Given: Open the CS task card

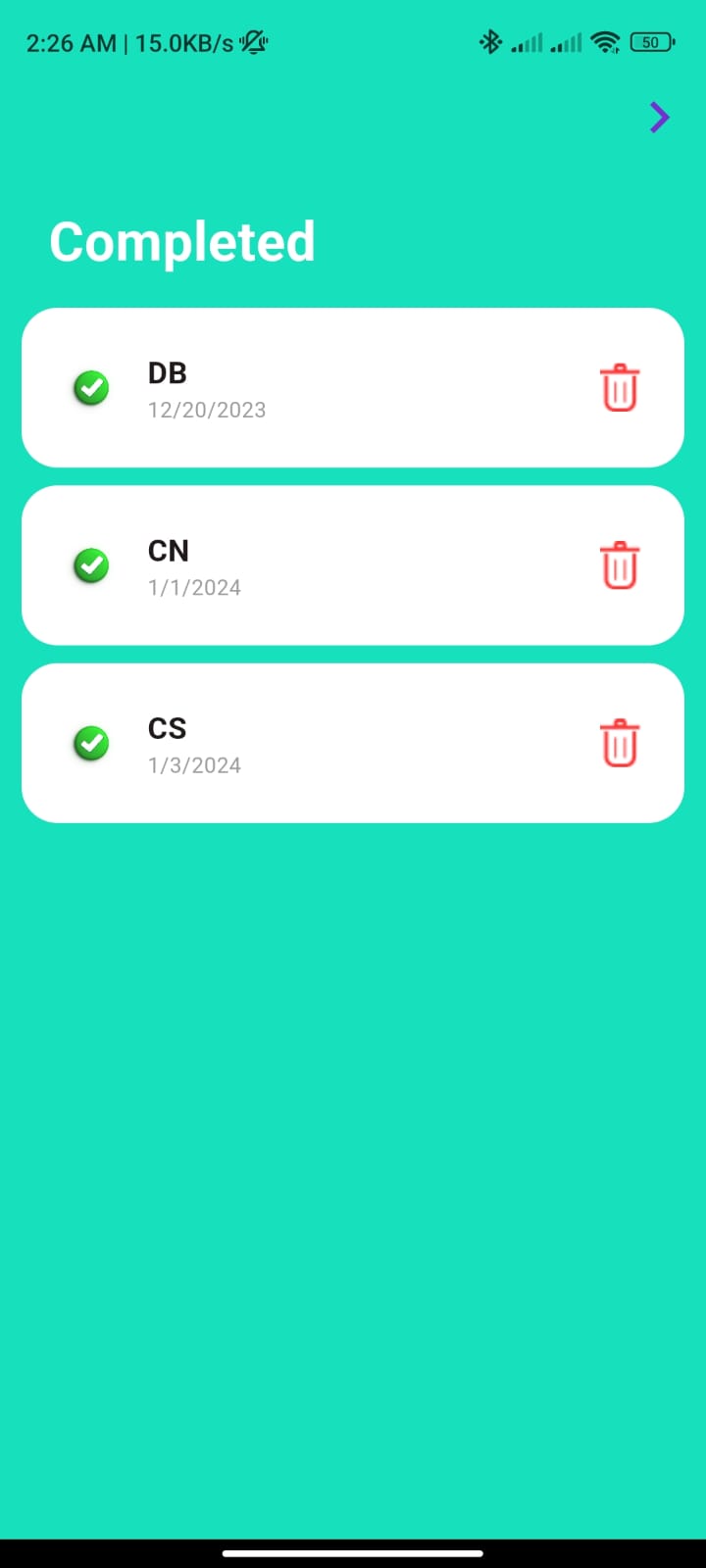Looking at the screenshot, I should [353, 743].
